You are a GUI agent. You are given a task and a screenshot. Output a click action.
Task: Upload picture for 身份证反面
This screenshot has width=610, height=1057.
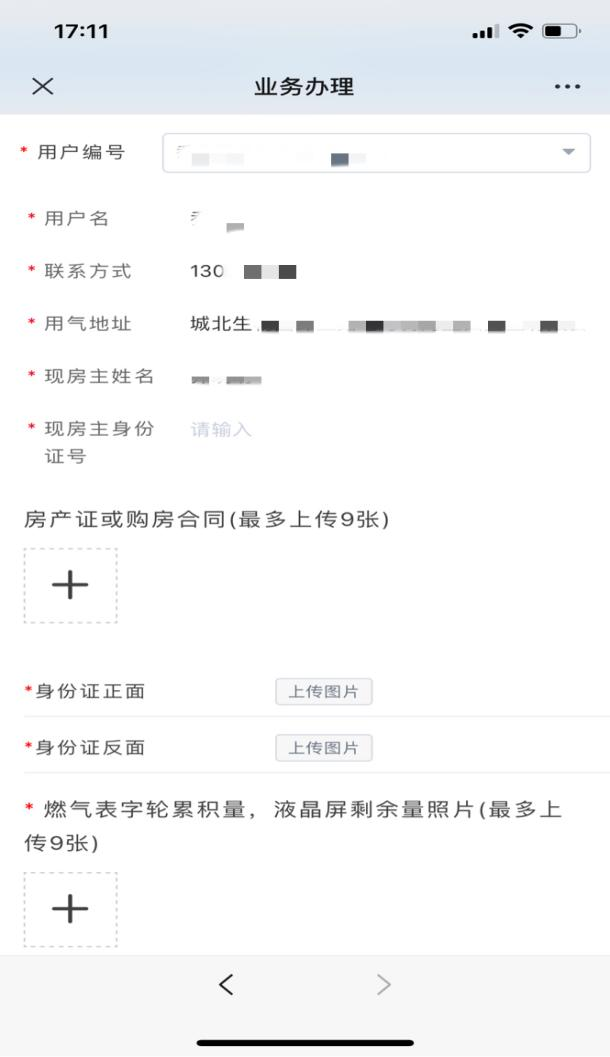click(x=324, y=748)
